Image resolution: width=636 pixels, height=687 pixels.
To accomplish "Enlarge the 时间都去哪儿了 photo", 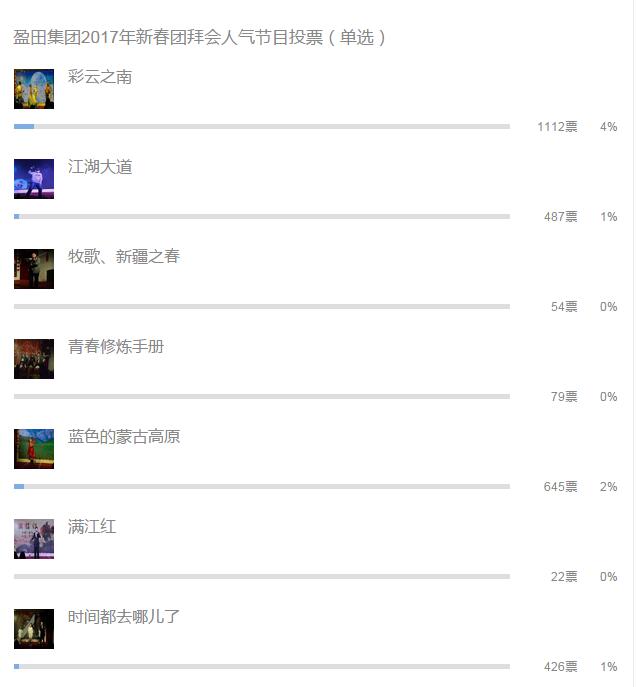I will click(x=34, y=629).
